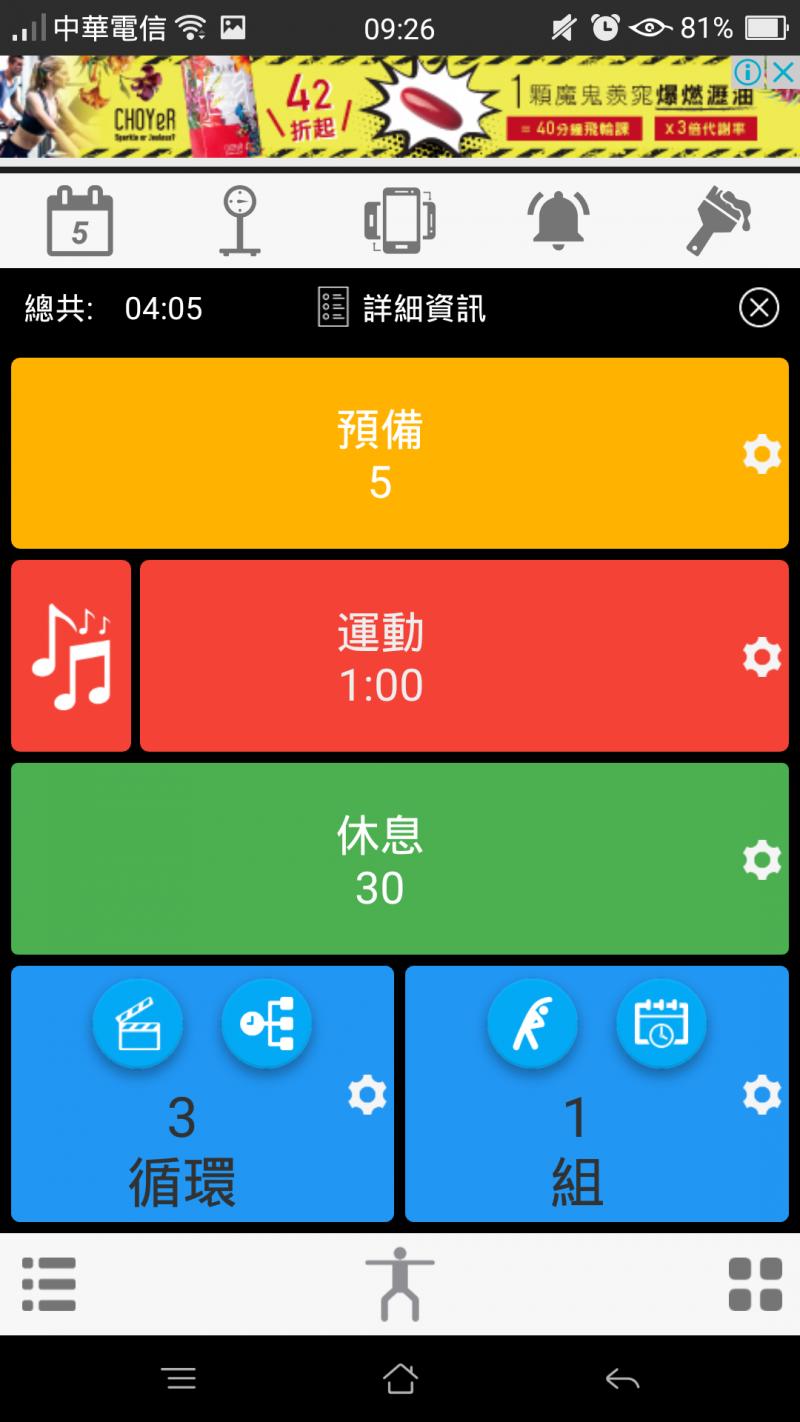Viewport: 800px width, 1422px height.
Task: Open settings gear for 循環 cycles
Action: pyautogui.click(x=367, y=1096)
